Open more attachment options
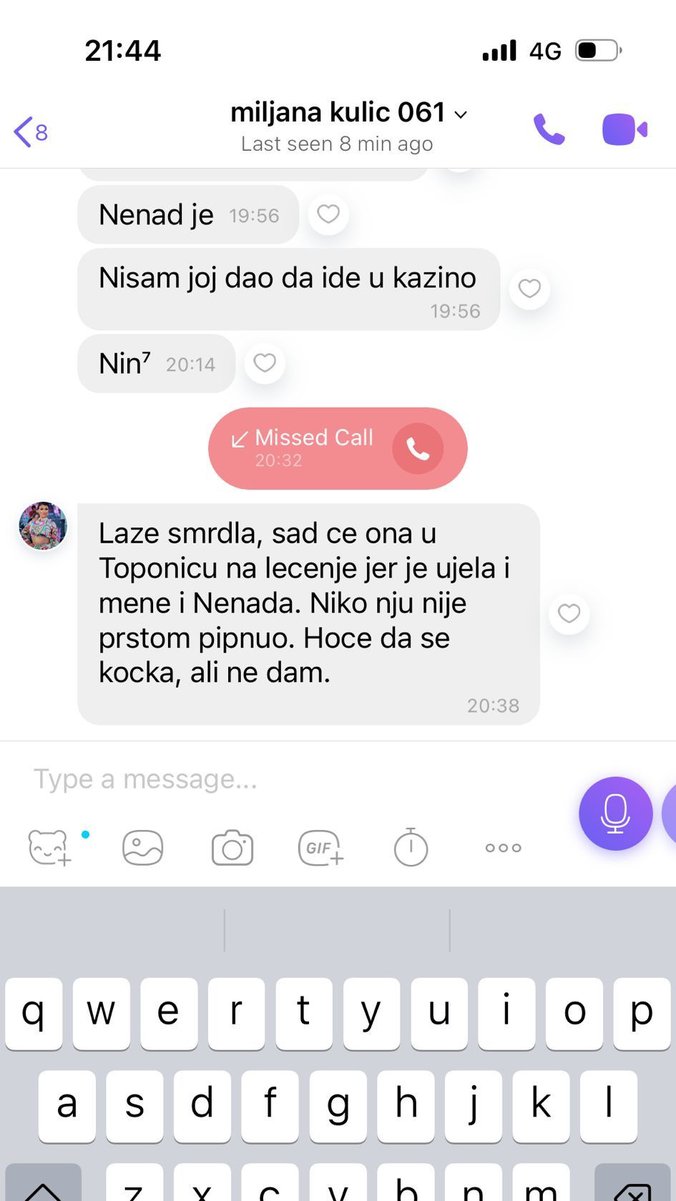The width and height of the screenshot is (676, 1201). coord(503,848)
